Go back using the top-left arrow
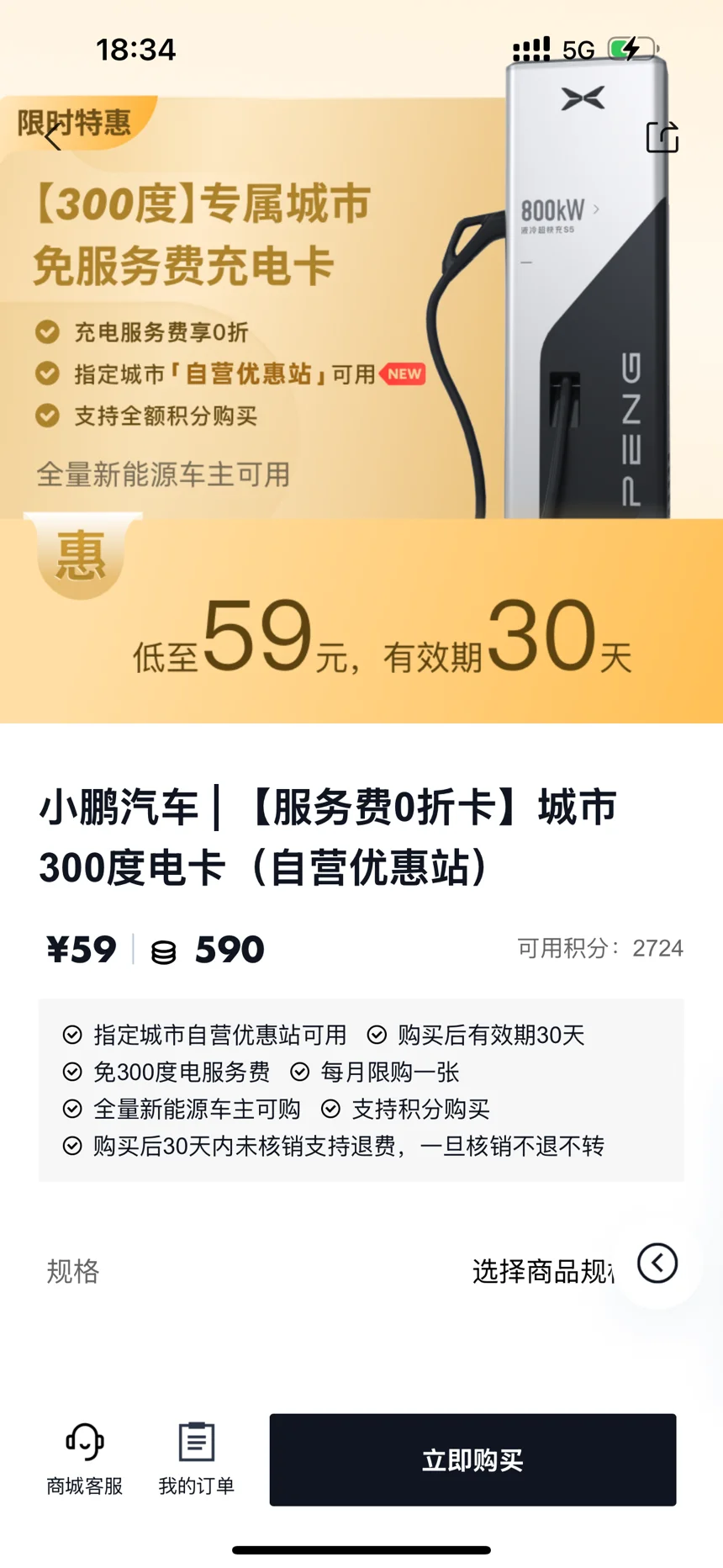Screen dimensions: 723x1568 coord(54,136)
